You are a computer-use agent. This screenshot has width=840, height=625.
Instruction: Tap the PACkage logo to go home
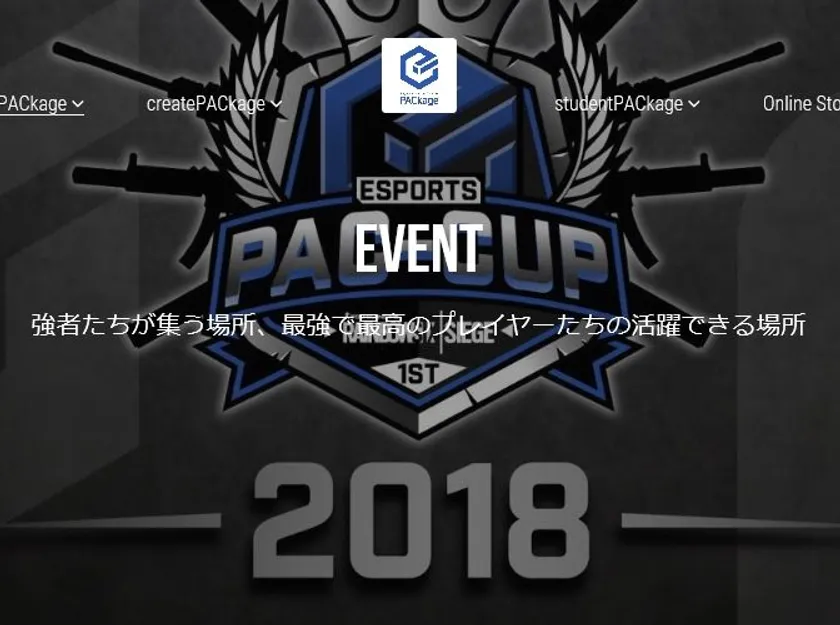tap(419, 75)
